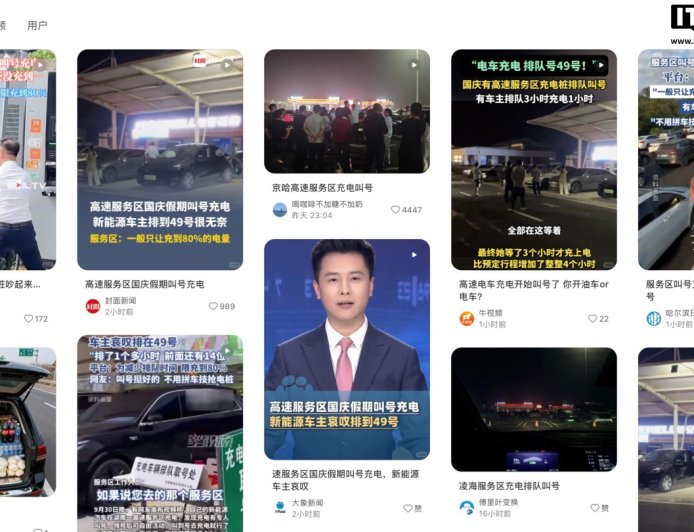The width and height of the screenshot is (694, 532).
Task: Switch to the 用户 tab
Action: pos(37,25)
